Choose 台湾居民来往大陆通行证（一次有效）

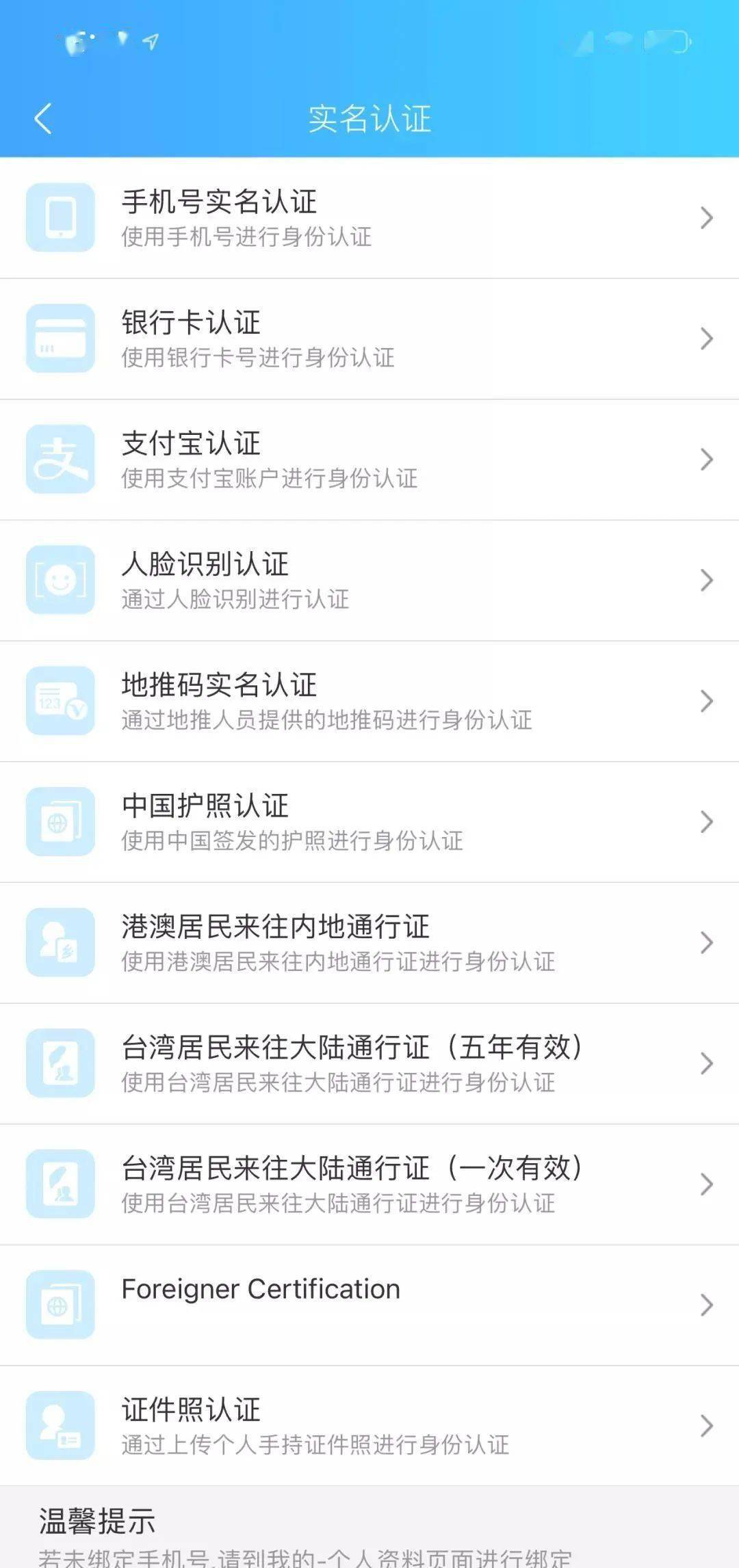pos(369,1184)
